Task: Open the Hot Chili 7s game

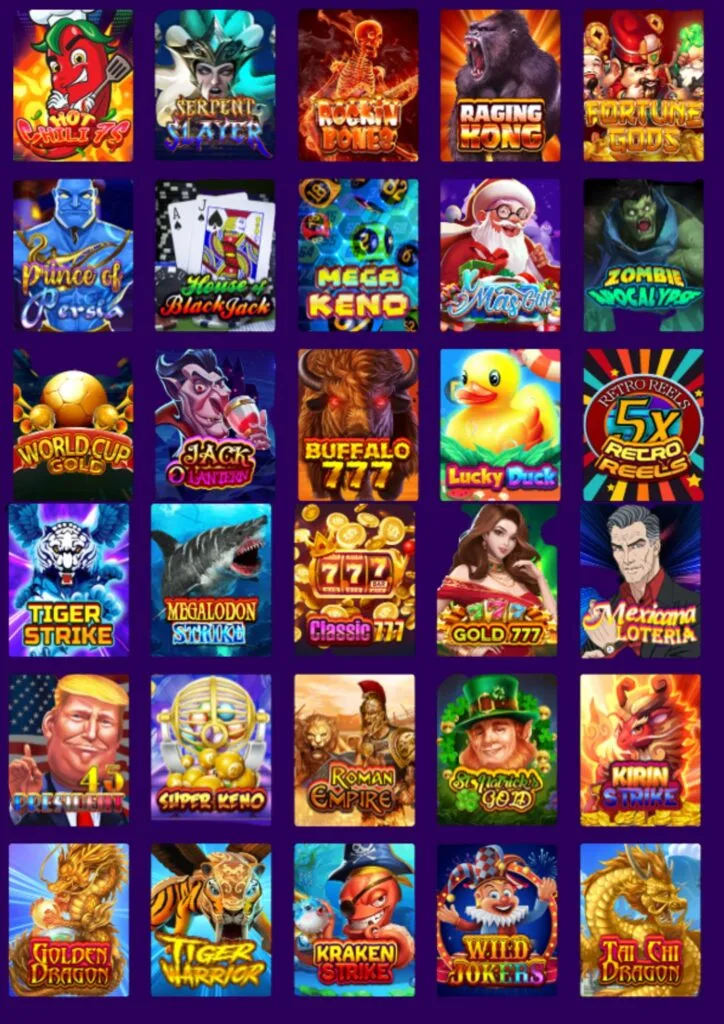Action: (73, 85)
